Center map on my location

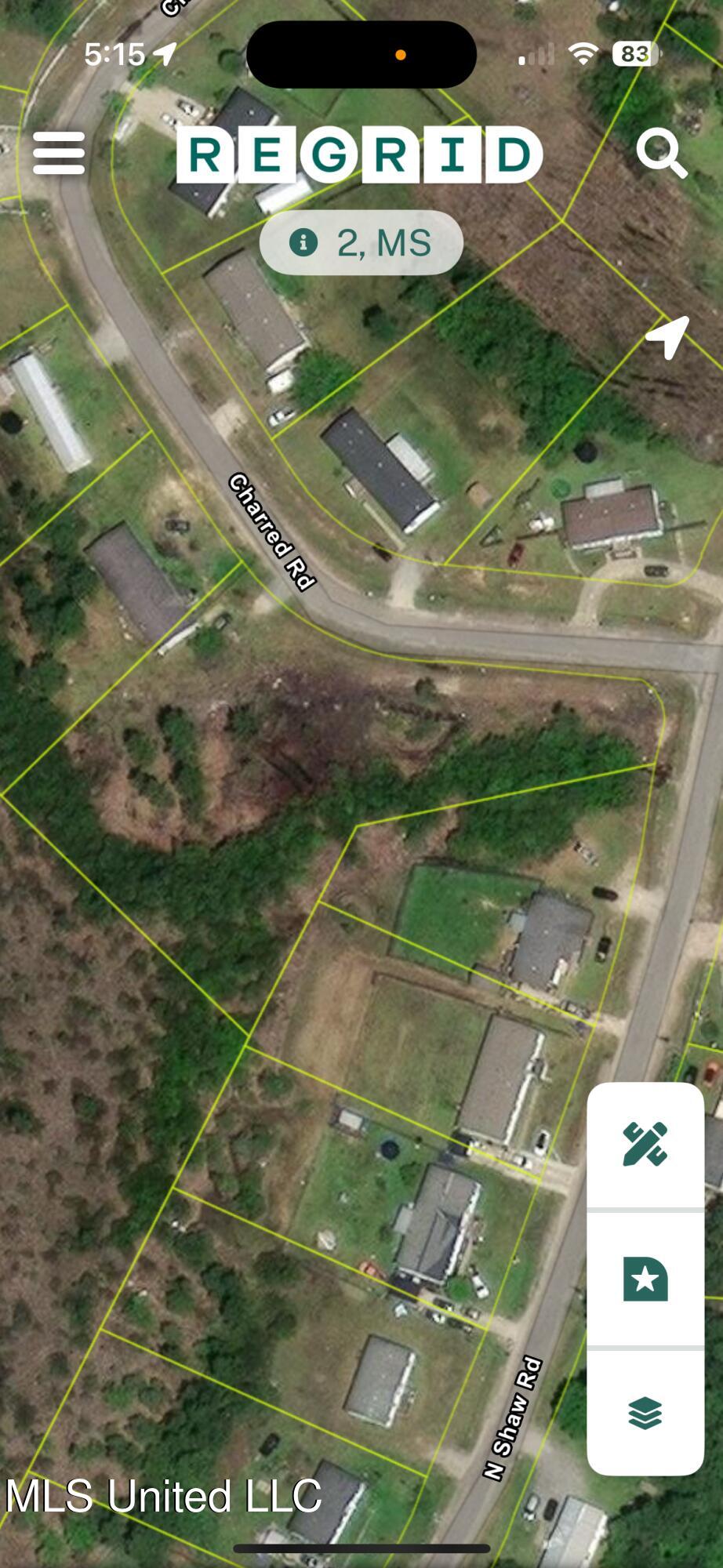[x=667, y=337]
